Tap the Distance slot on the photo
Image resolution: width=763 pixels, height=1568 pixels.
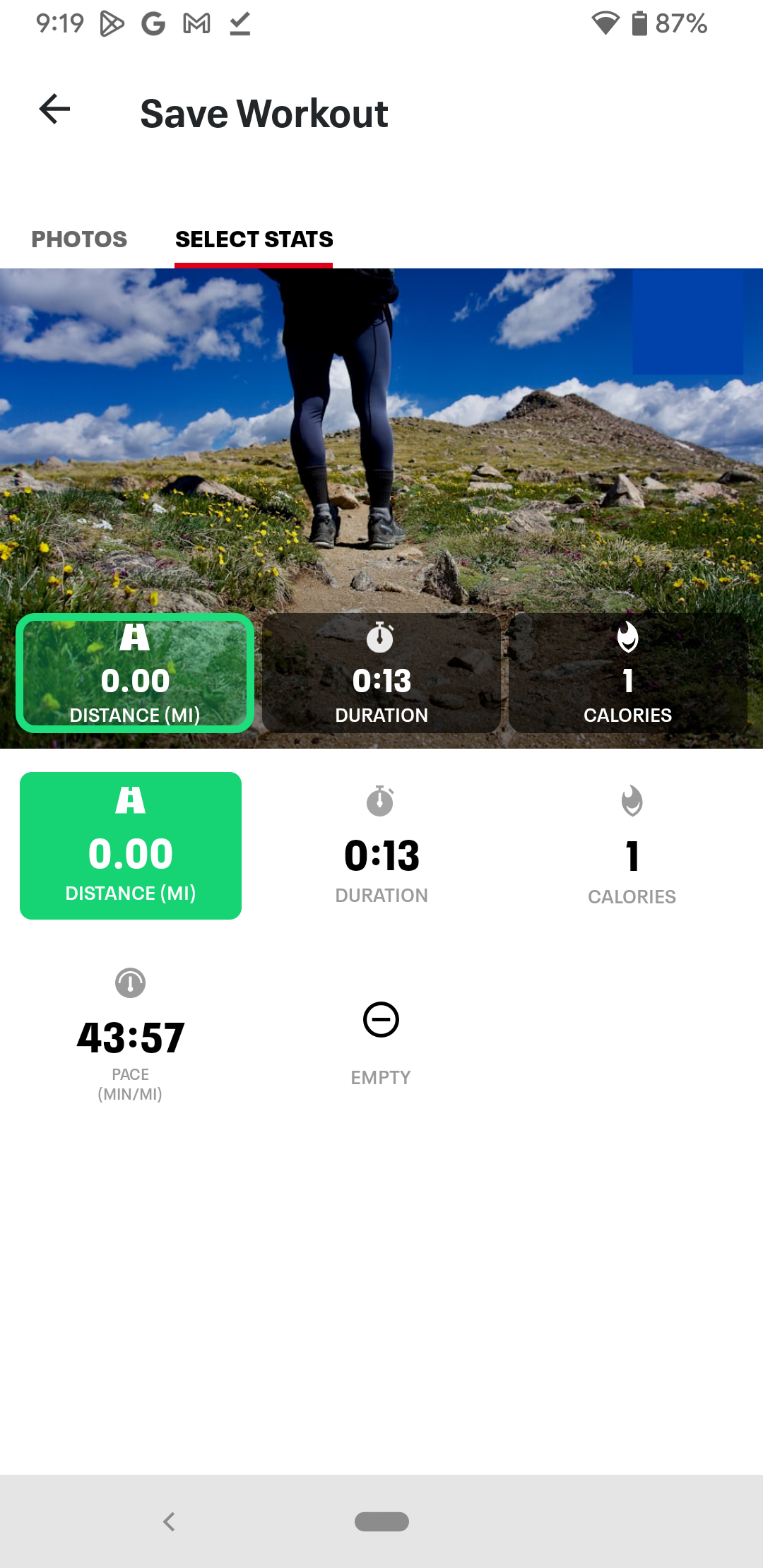pos(135,673)
